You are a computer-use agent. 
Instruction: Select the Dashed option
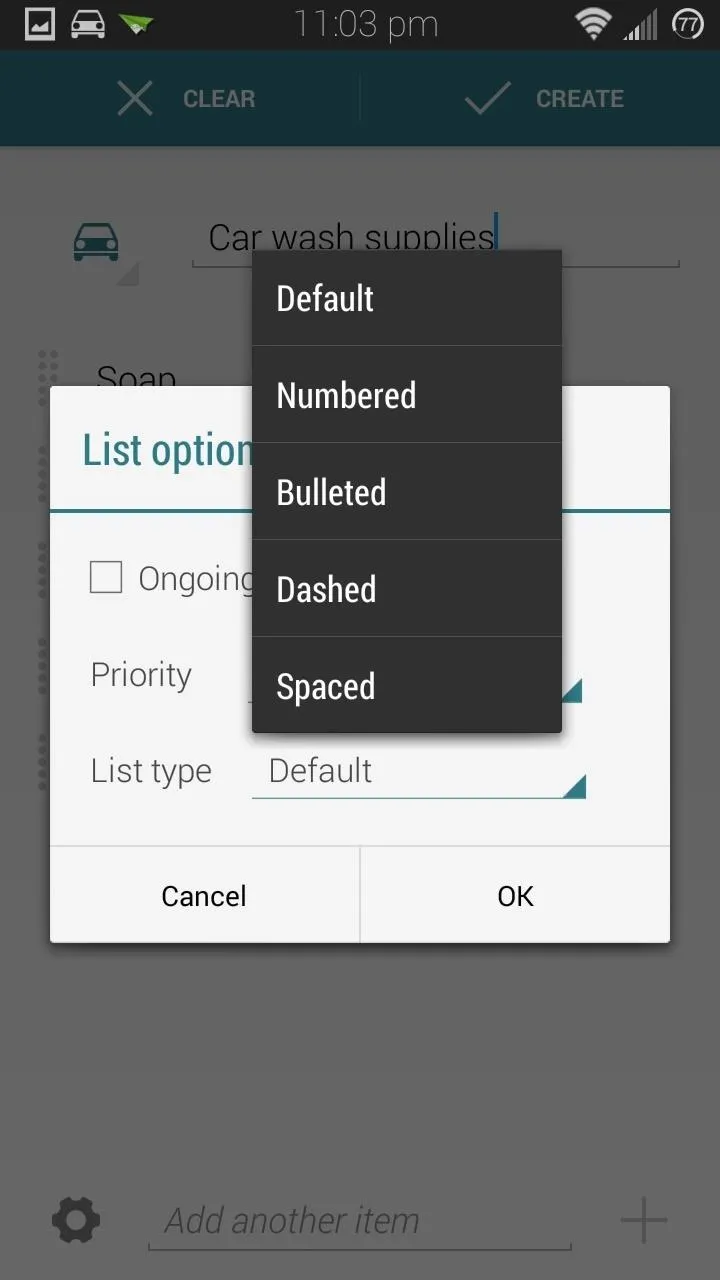coord(406,589)
